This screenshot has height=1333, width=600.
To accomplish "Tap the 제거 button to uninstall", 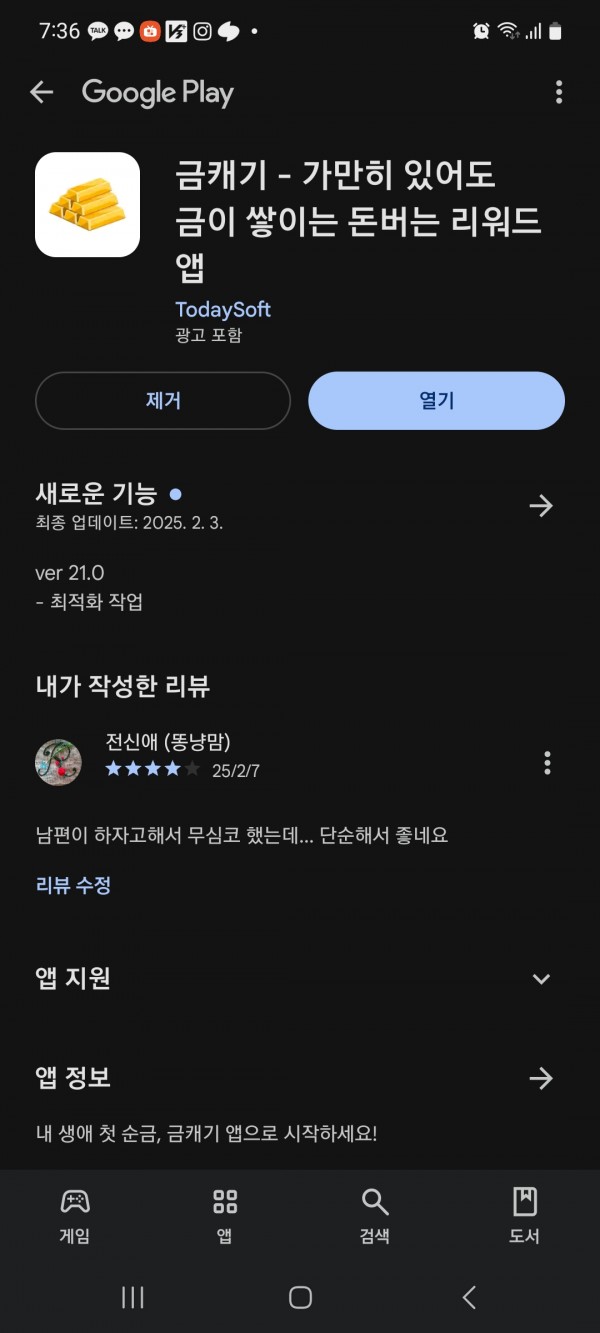I will 163,401.
